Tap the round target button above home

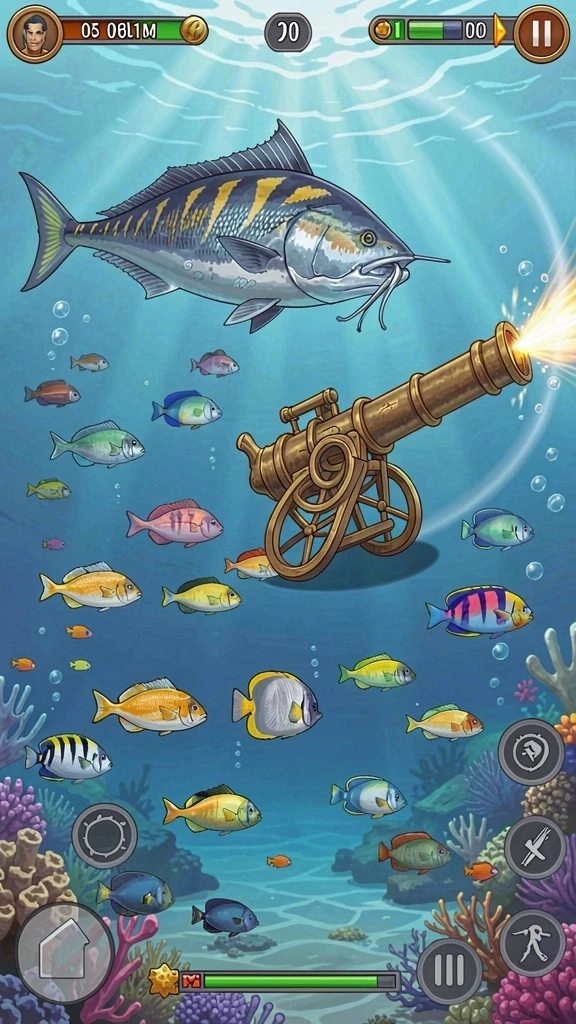[x=104, y=835]
